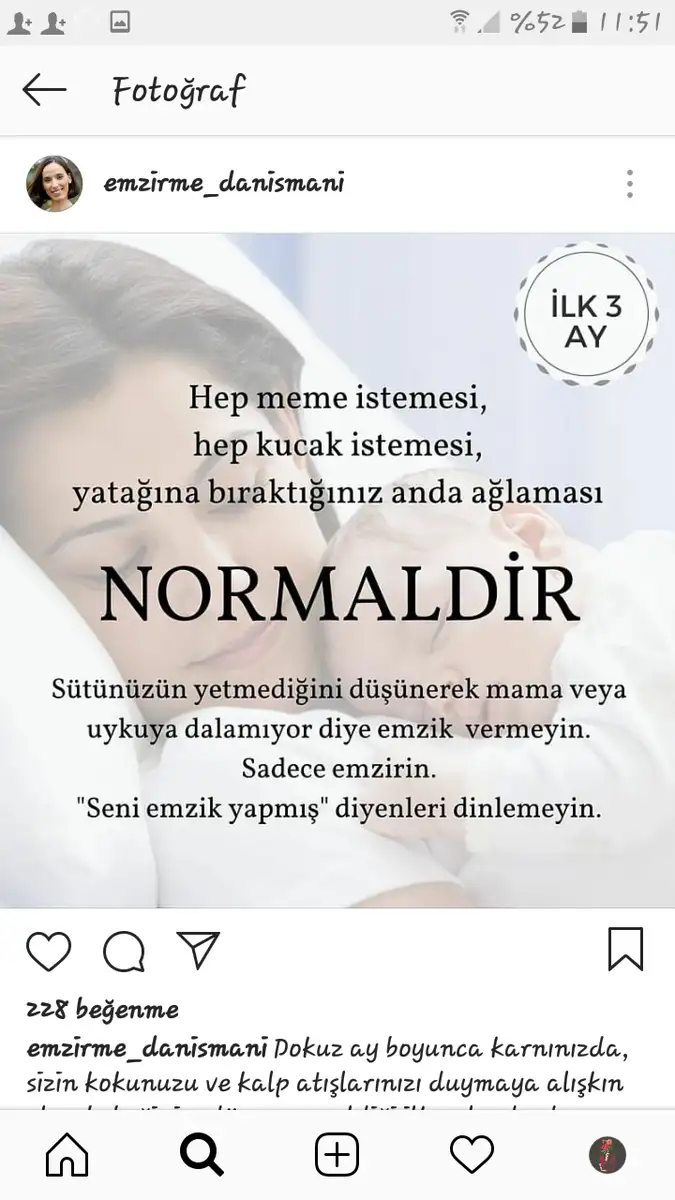This screenshot has height=1200, width=675.
Task: Open comments with the speech bubble icon
Action: tap(124, 951)
